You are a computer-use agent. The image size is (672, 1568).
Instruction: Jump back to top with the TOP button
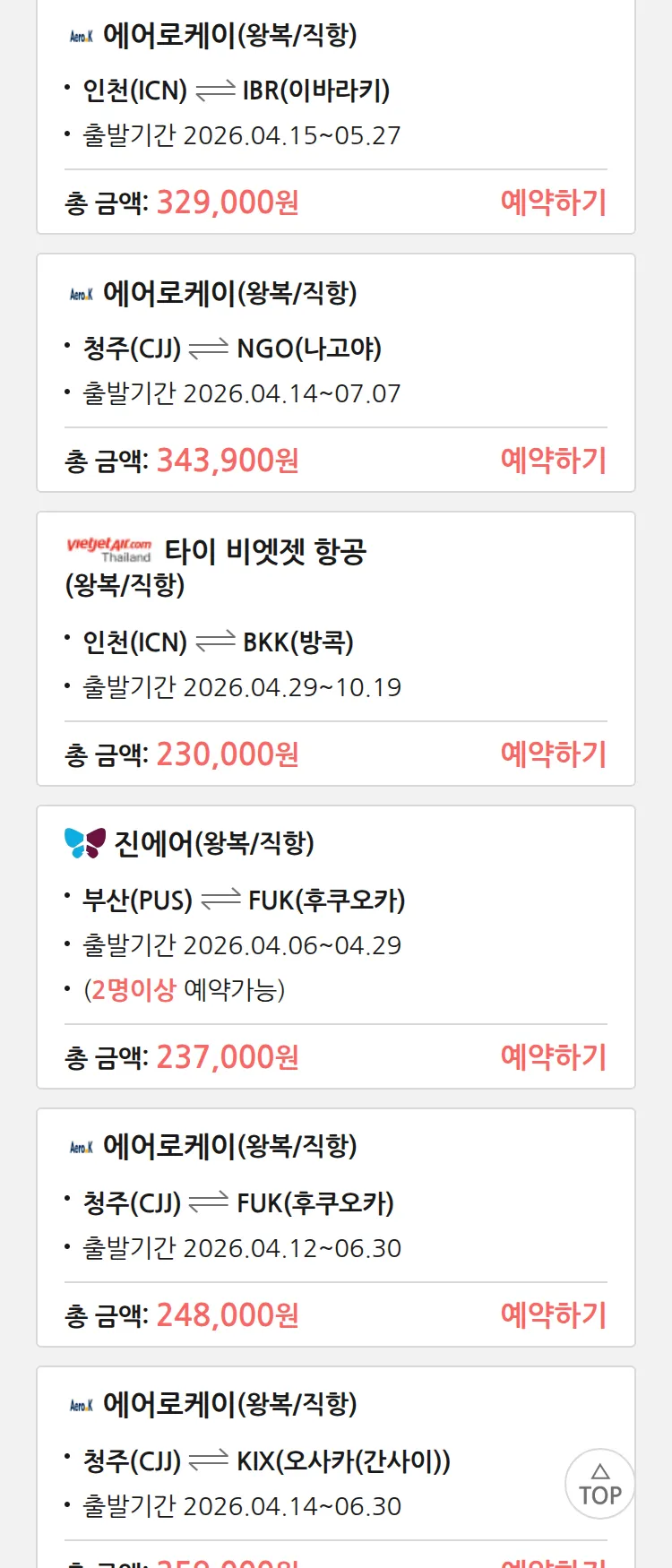(x=599, y=1484)
